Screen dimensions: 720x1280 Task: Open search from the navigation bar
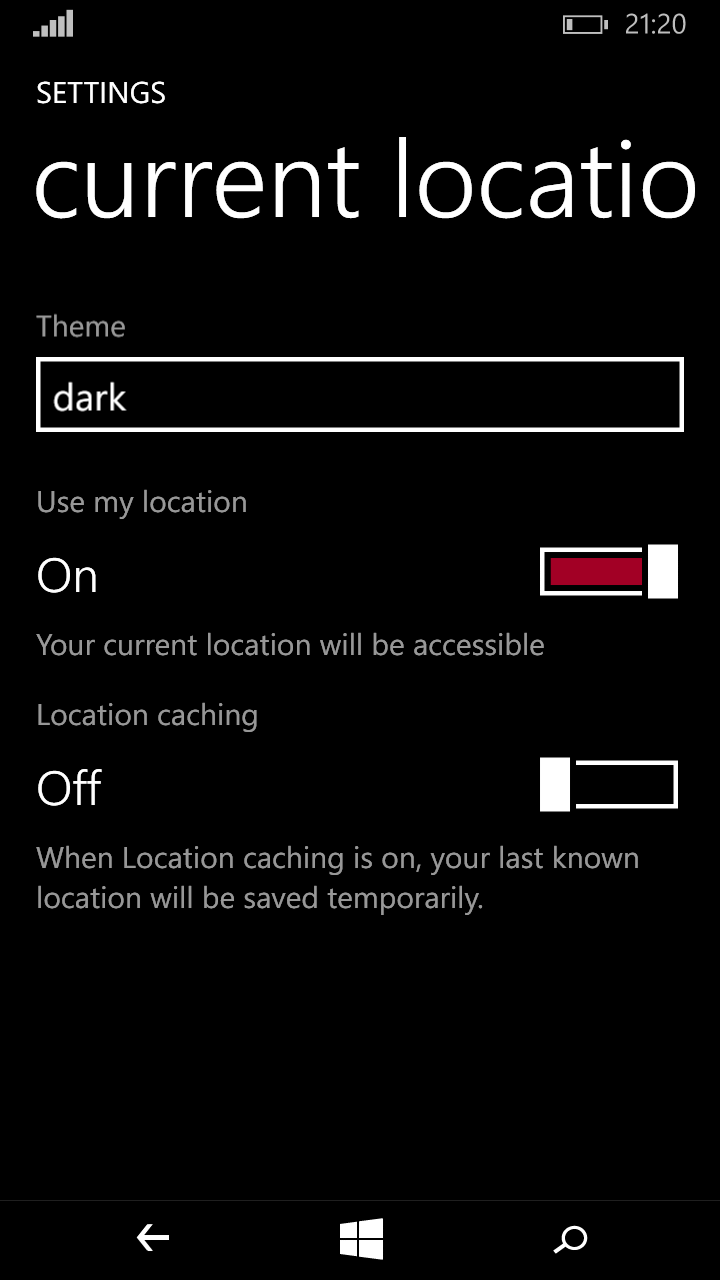point(571,1240)
